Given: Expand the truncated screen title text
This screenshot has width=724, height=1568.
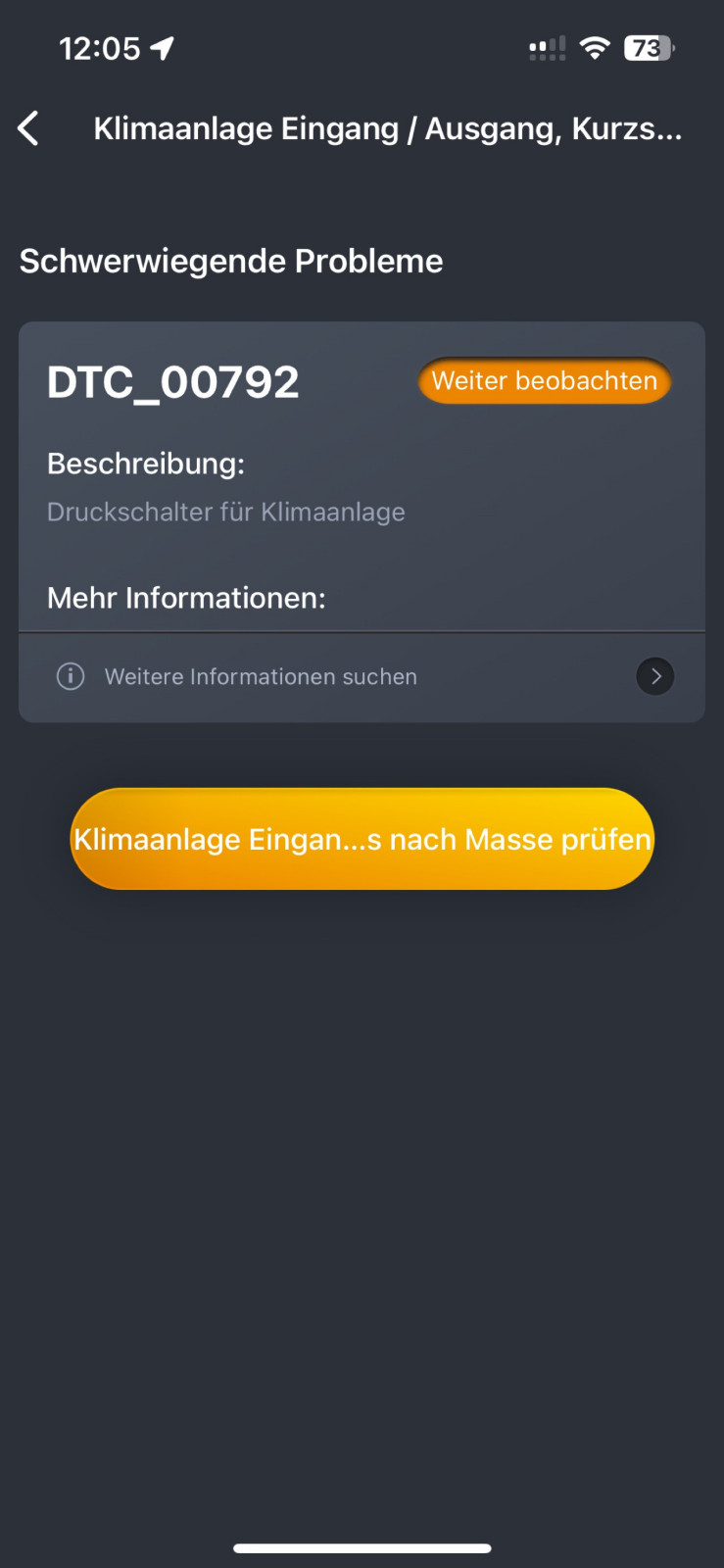Looking at the screenshot, I should pos(387,128).
